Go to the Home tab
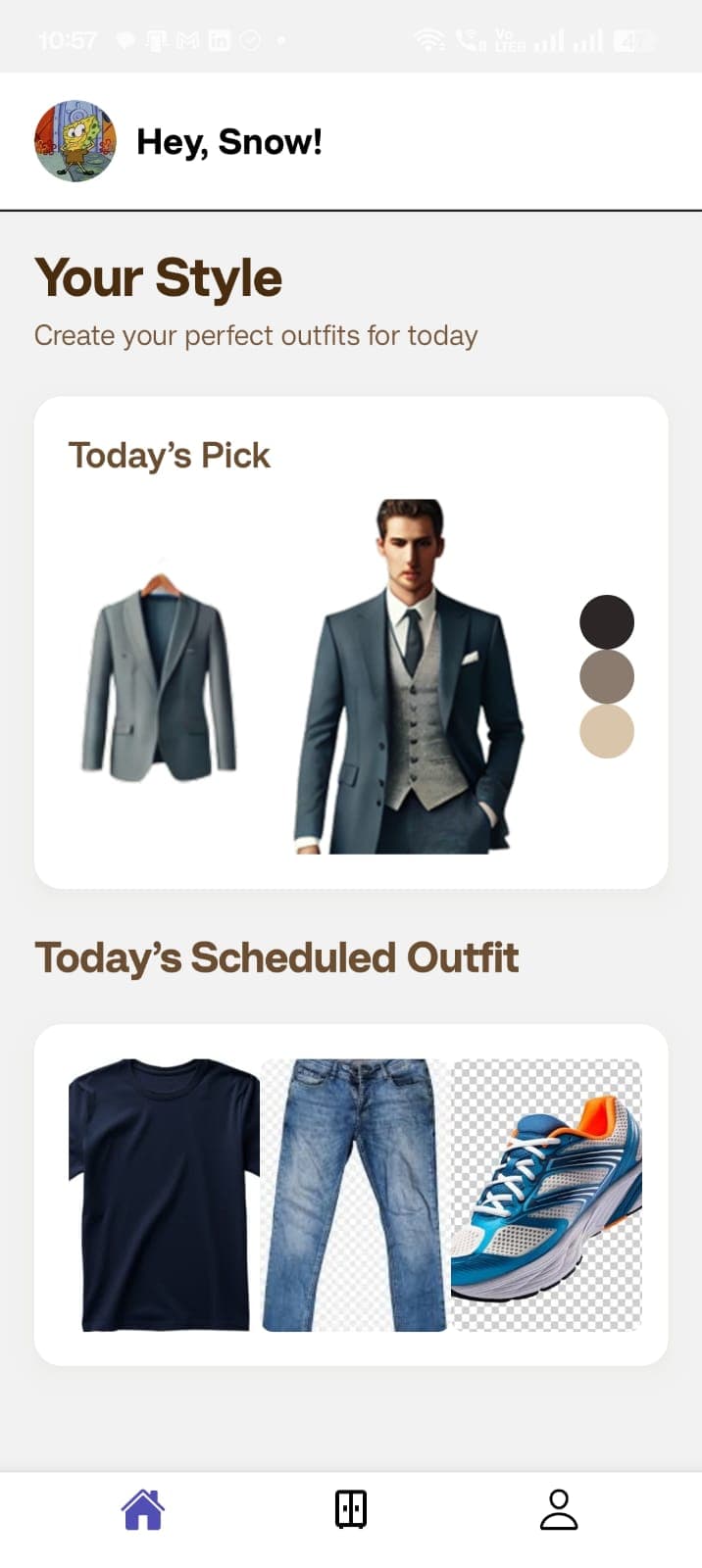The image size is (702, 1568). (143, 1509)
